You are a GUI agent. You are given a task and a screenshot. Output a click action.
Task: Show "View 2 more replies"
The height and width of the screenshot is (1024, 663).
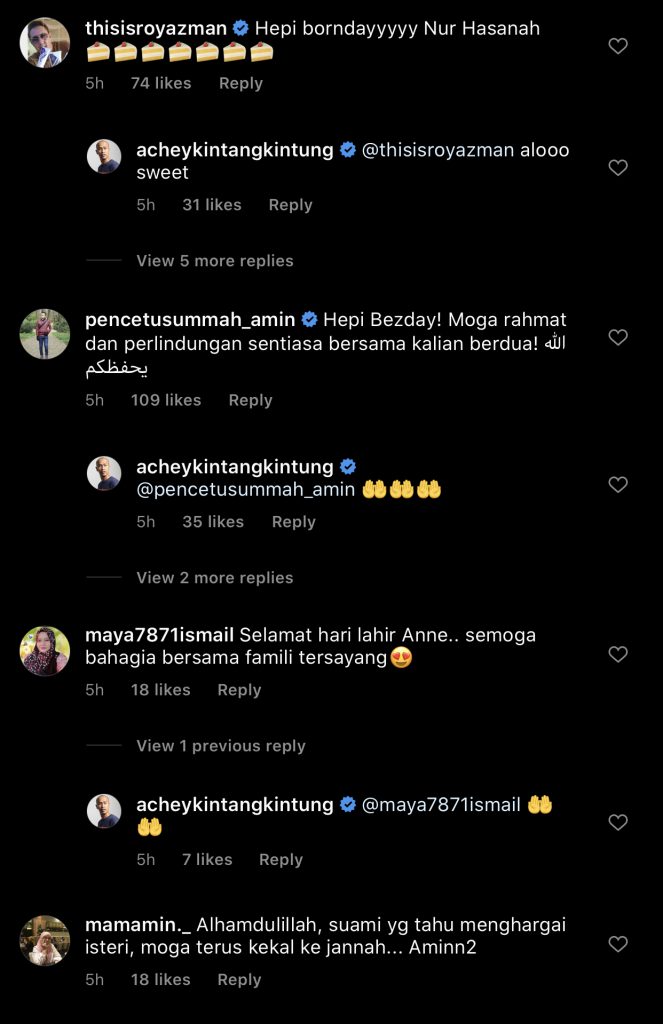214,578
